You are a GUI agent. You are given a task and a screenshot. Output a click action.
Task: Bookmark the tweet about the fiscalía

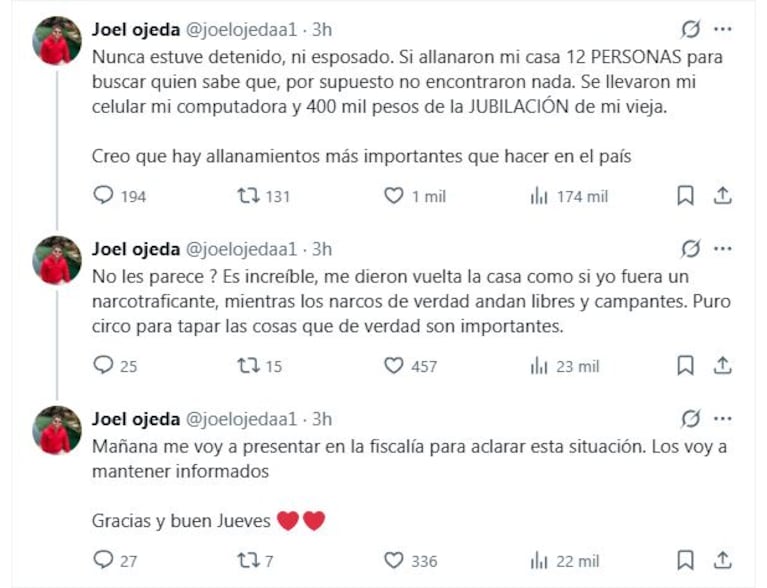click(685, 560)
